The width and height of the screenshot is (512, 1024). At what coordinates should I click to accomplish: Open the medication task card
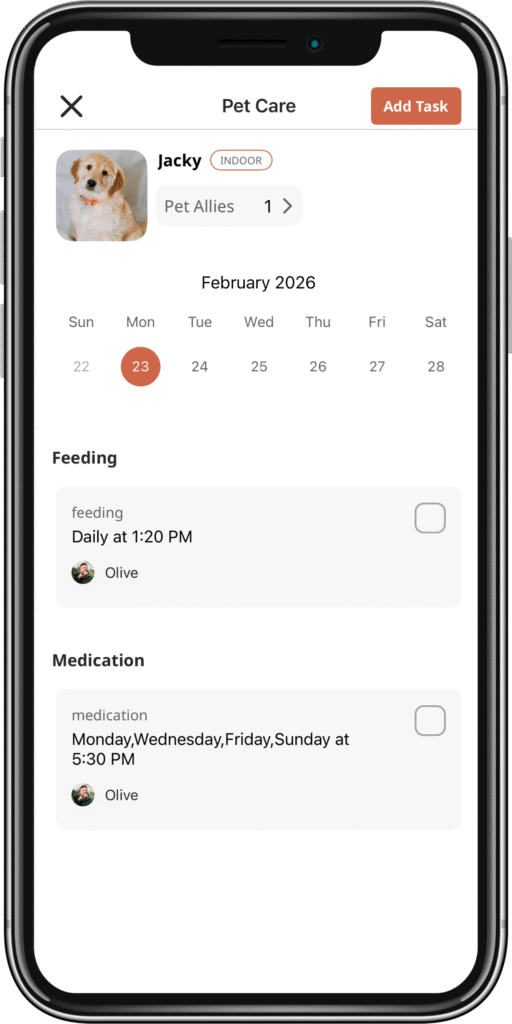point(259,760)
